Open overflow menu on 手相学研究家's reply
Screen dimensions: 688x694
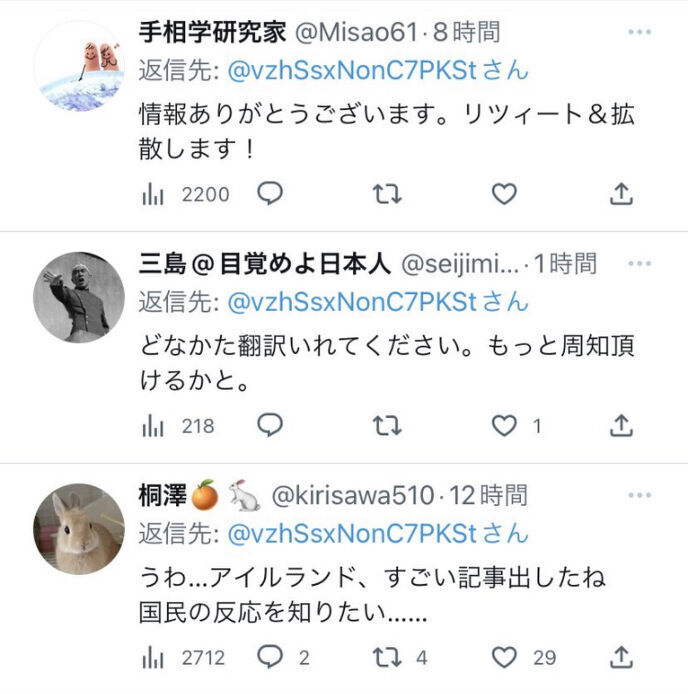point(639,33)
